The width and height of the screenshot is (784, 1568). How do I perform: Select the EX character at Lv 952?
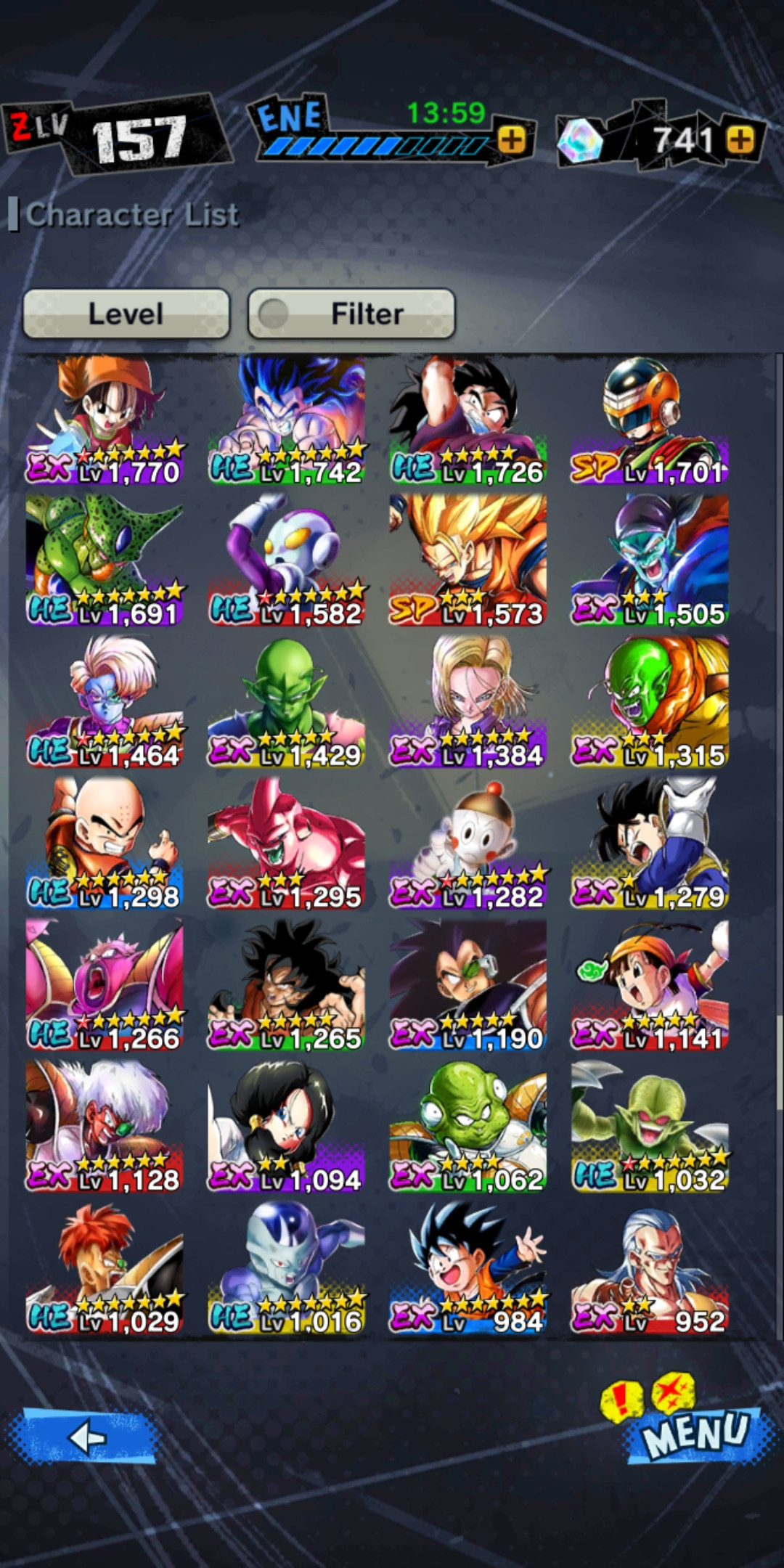click(650, 1268)
